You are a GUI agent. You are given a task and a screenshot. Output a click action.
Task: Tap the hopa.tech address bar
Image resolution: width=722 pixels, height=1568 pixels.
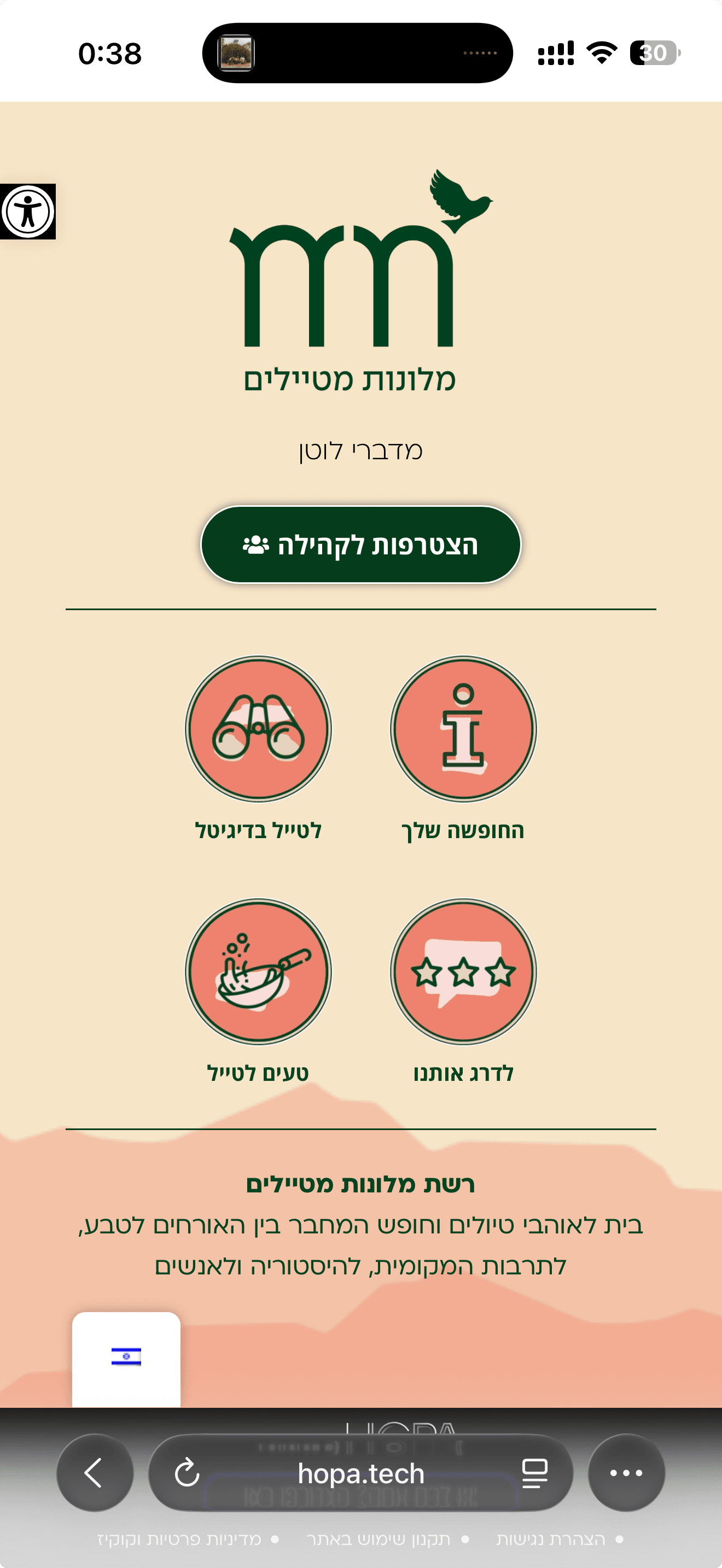point(361,1473)
